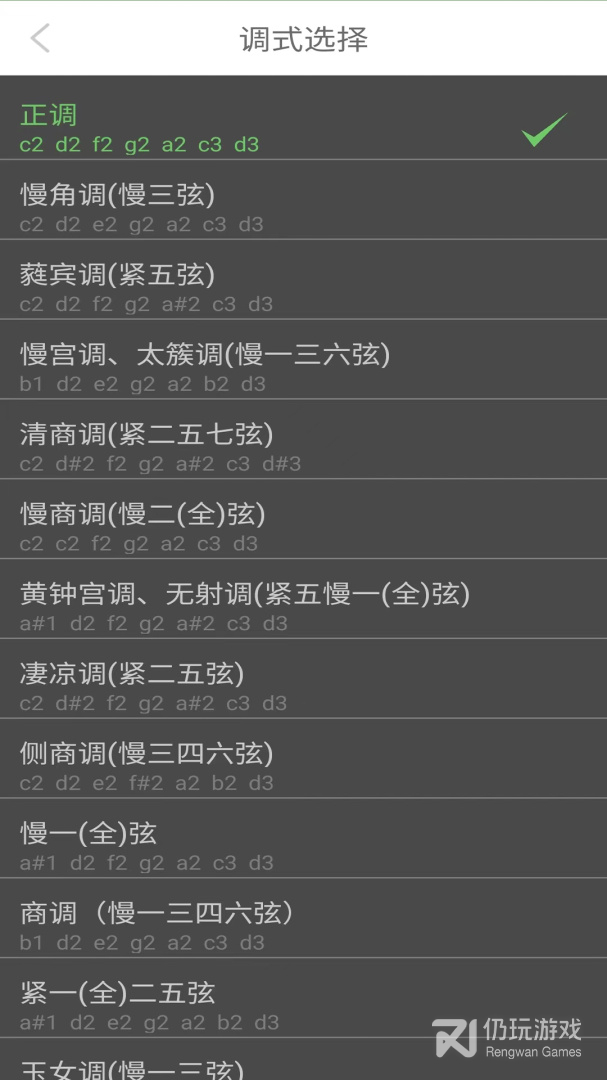Choose 慢角调(慢三弦) tuning

pos(303,200)
